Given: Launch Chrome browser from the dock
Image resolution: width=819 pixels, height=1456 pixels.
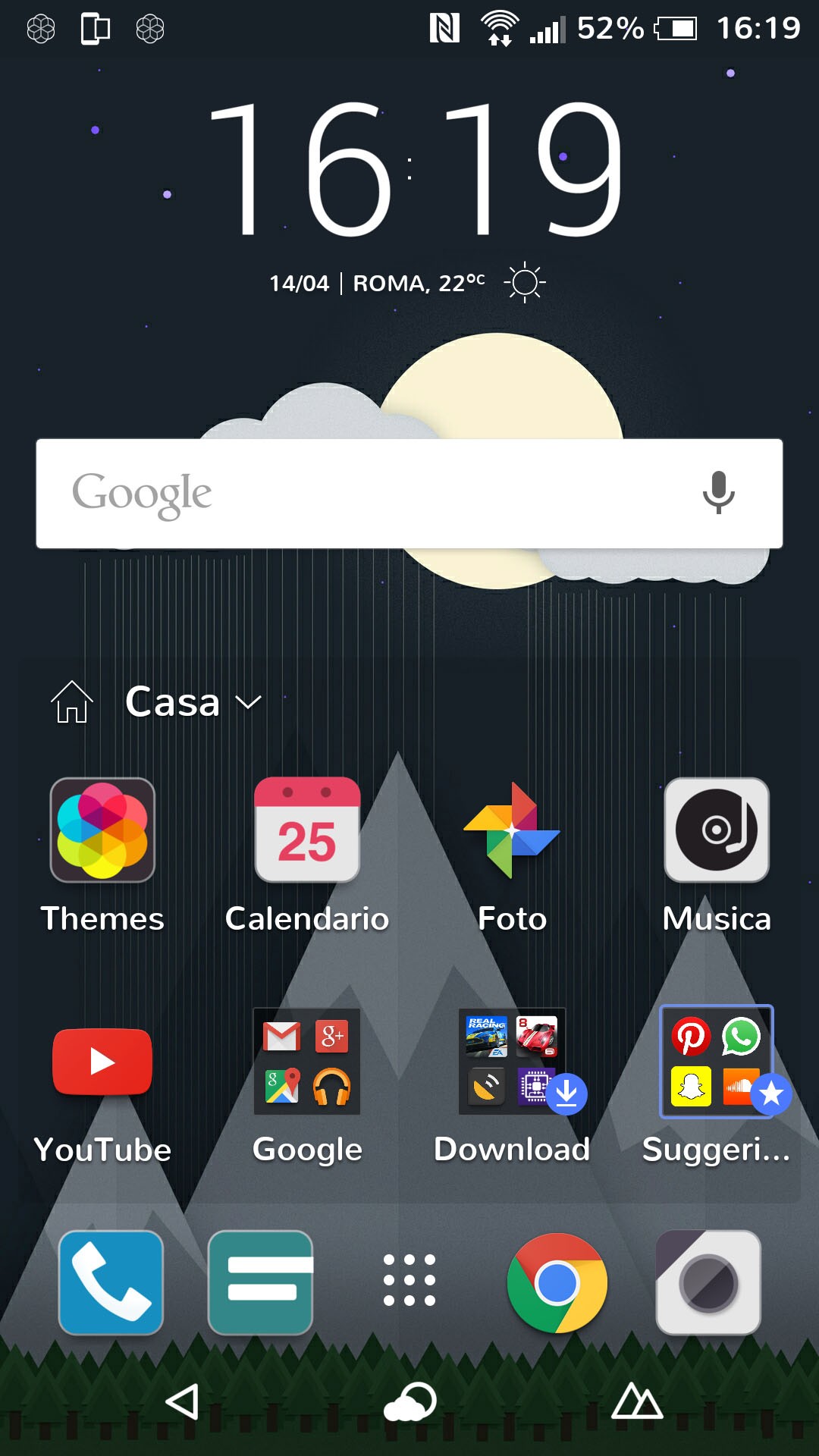Looking at the screenshot, I should coord(557,1282).
